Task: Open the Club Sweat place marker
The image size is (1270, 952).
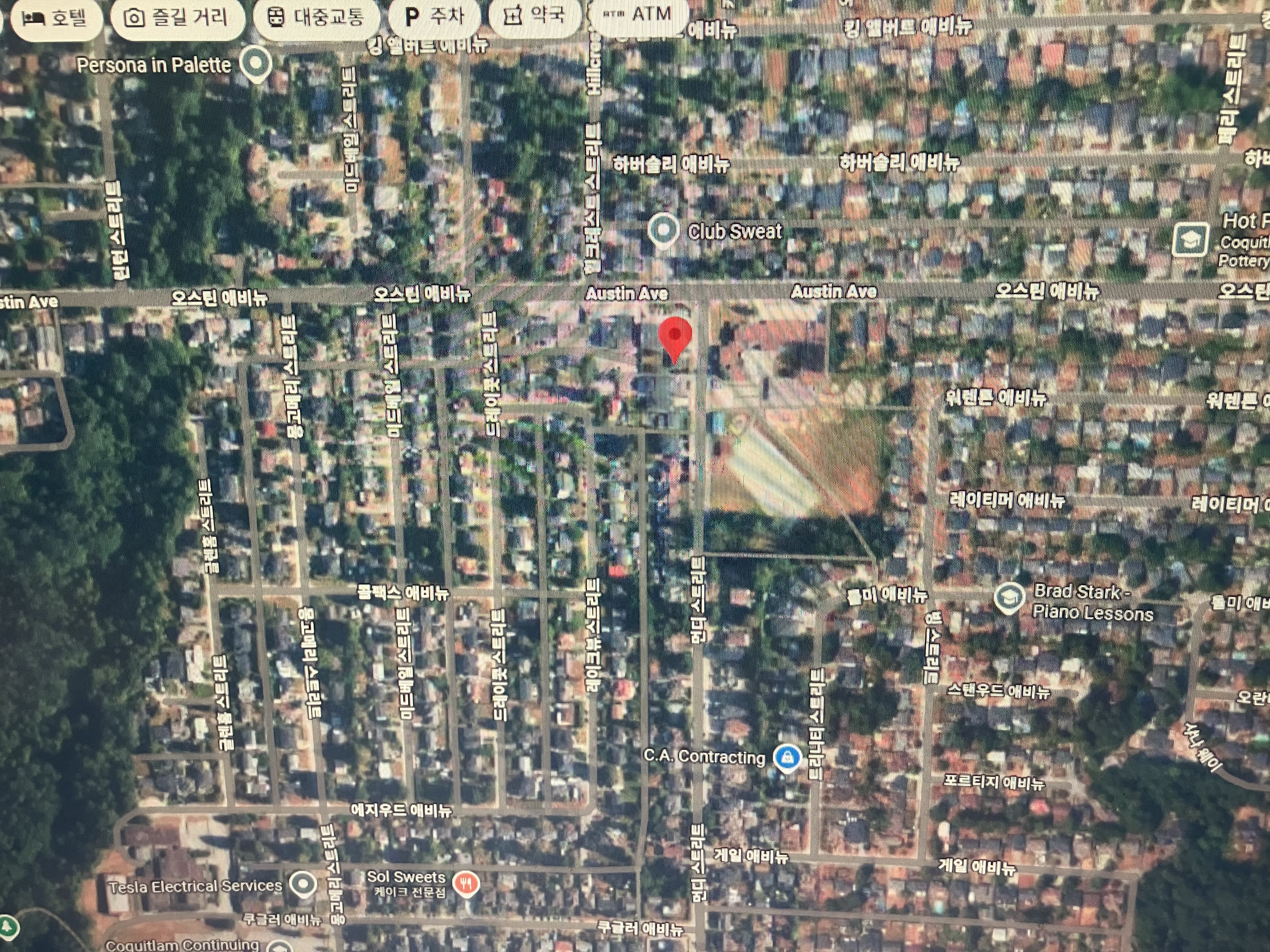Action: [x=663, y=230]
